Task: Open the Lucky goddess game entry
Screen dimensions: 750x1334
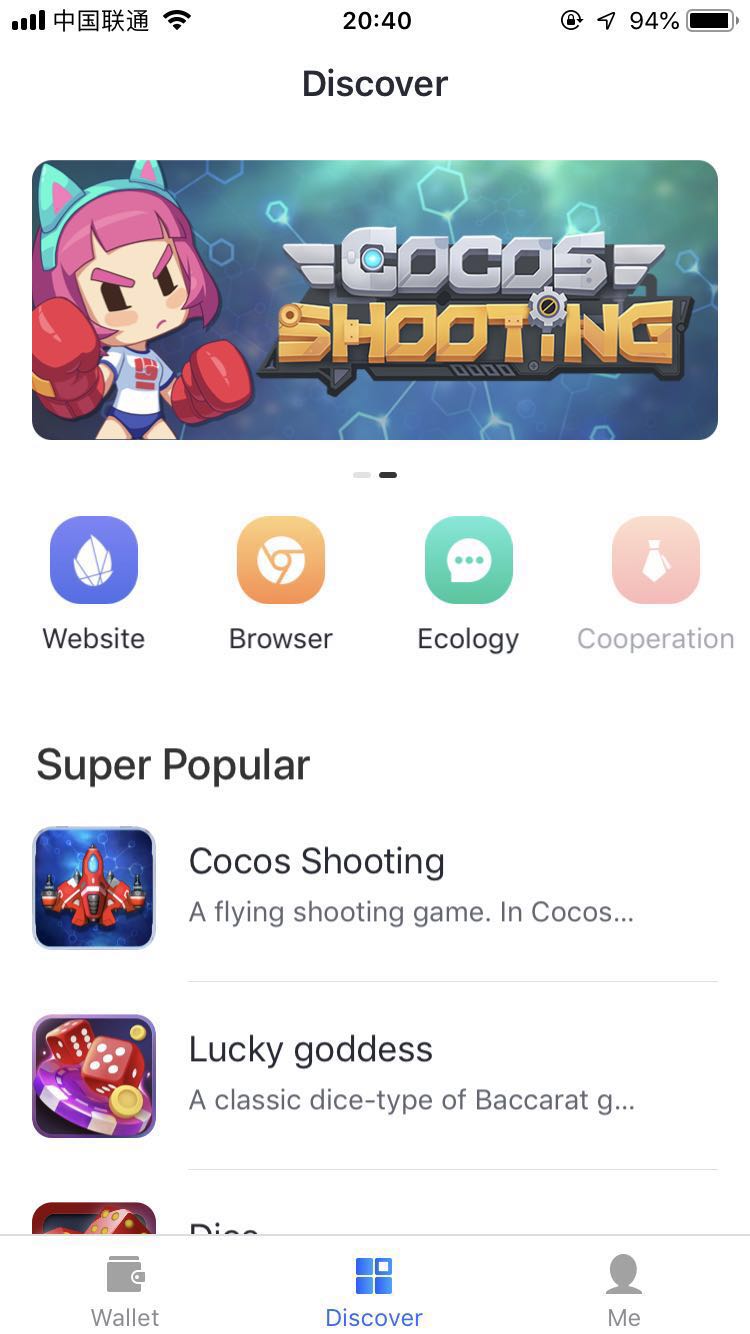Action: point(375,1074)
